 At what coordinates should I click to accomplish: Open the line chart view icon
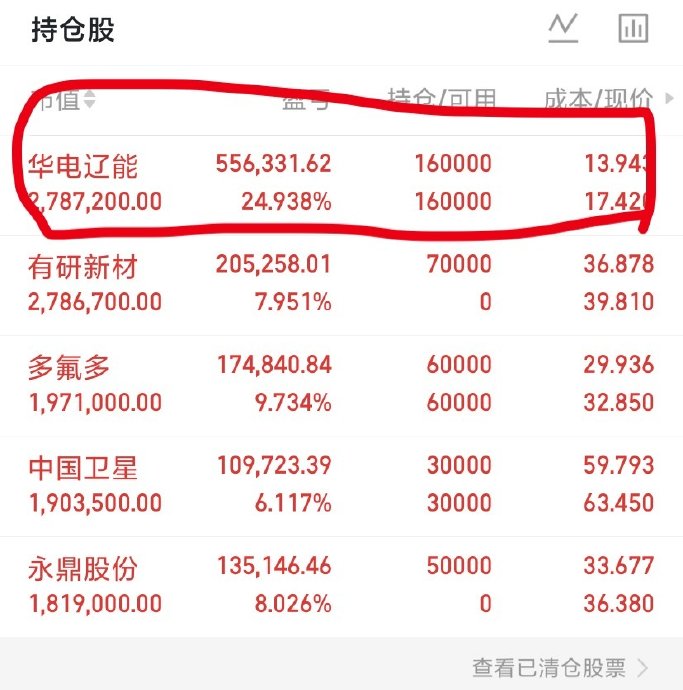563,28
